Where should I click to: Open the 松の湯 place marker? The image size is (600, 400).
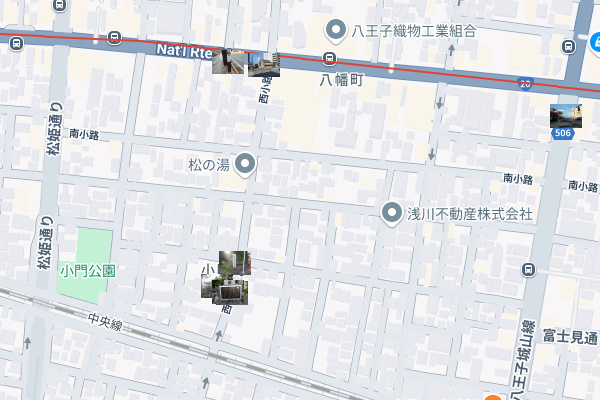point(245,164)
